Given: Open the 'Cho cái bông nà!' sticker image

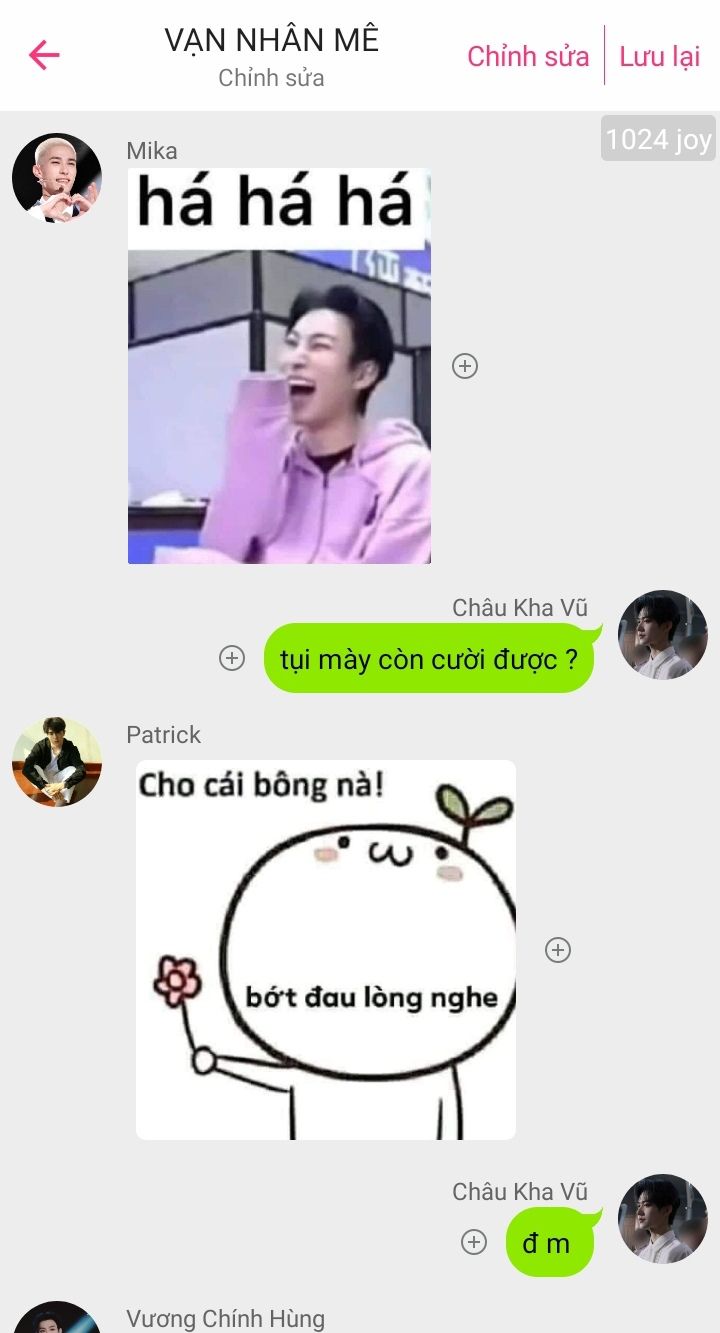Looking at the screenshot, I should 326,949.
